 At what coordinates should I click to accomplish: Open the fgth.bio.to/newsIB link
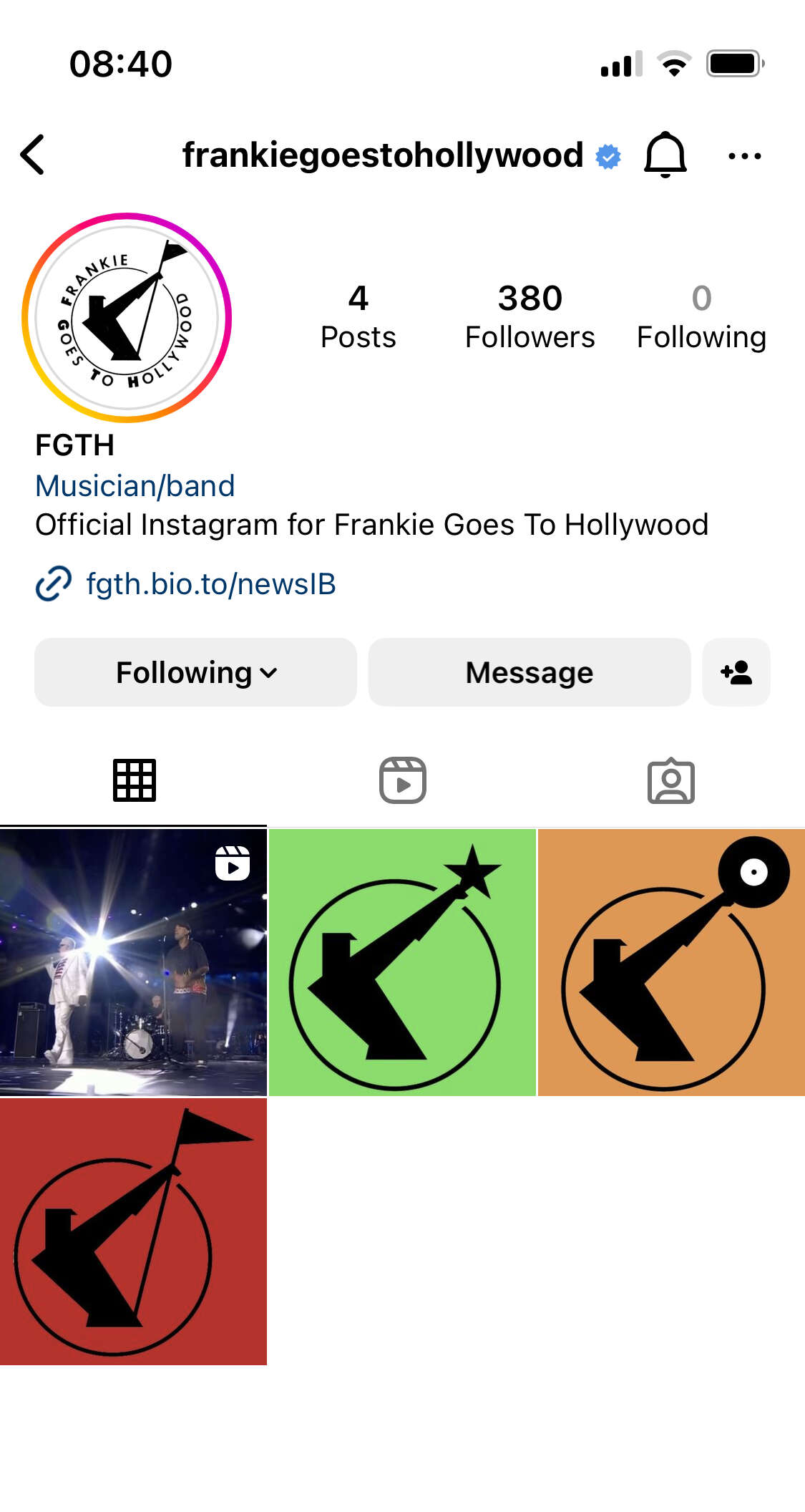(x=210, y=584)
